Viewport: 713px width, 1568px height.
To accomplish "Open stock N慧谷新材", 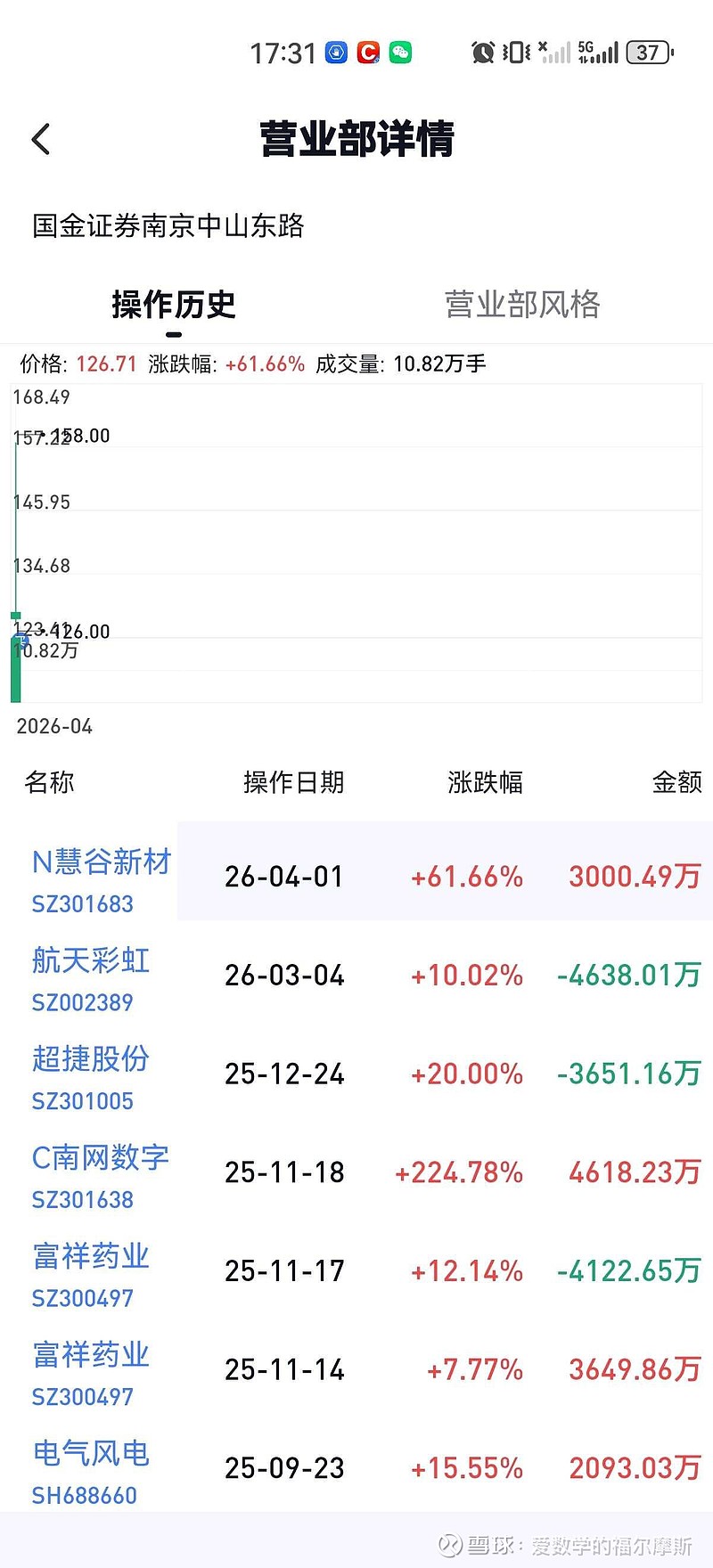I will 100,862.
